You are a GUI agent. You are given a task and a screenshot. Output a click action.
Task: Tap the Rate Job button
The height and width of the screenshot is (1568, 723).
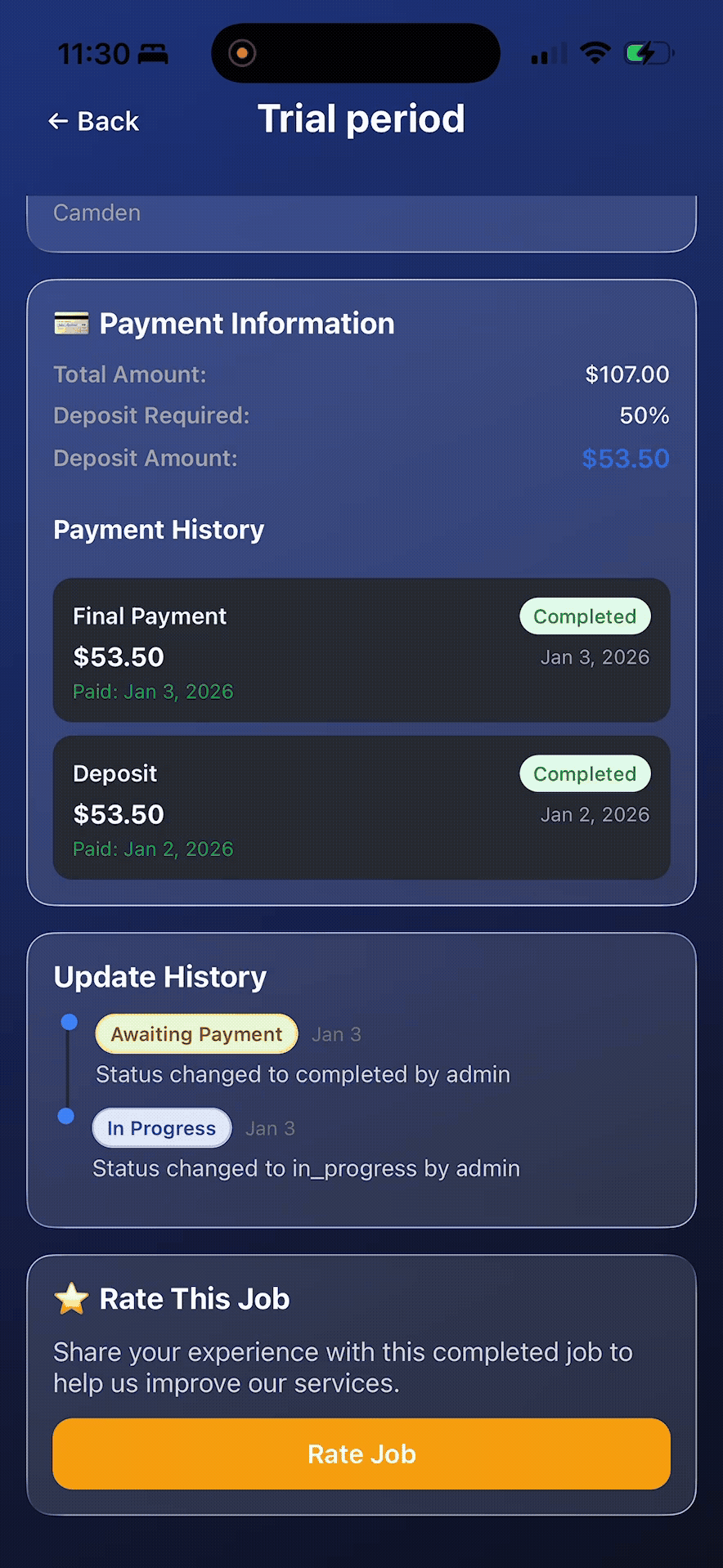pyautogui.click(x=361, y=1454)
